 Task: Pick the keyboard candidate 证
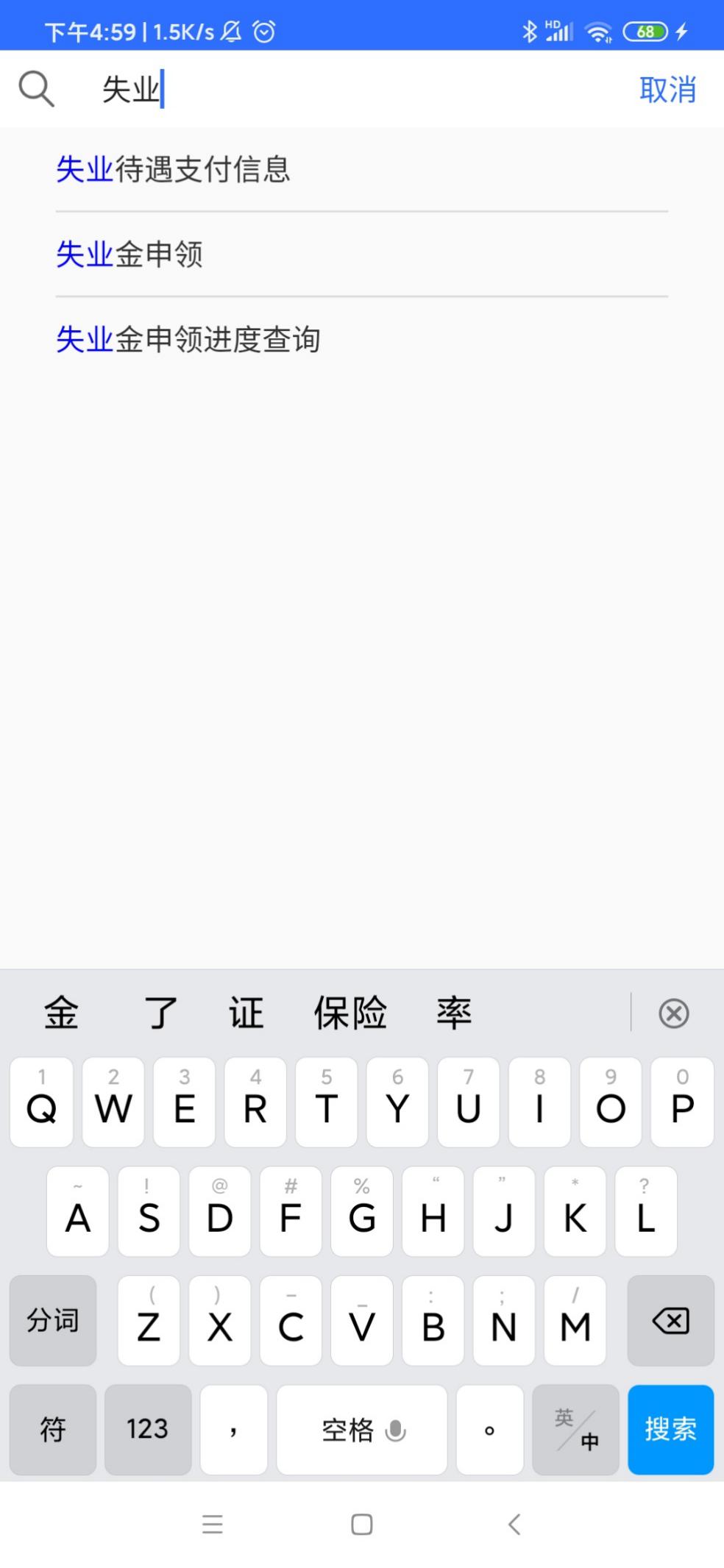coord(246,1013)
